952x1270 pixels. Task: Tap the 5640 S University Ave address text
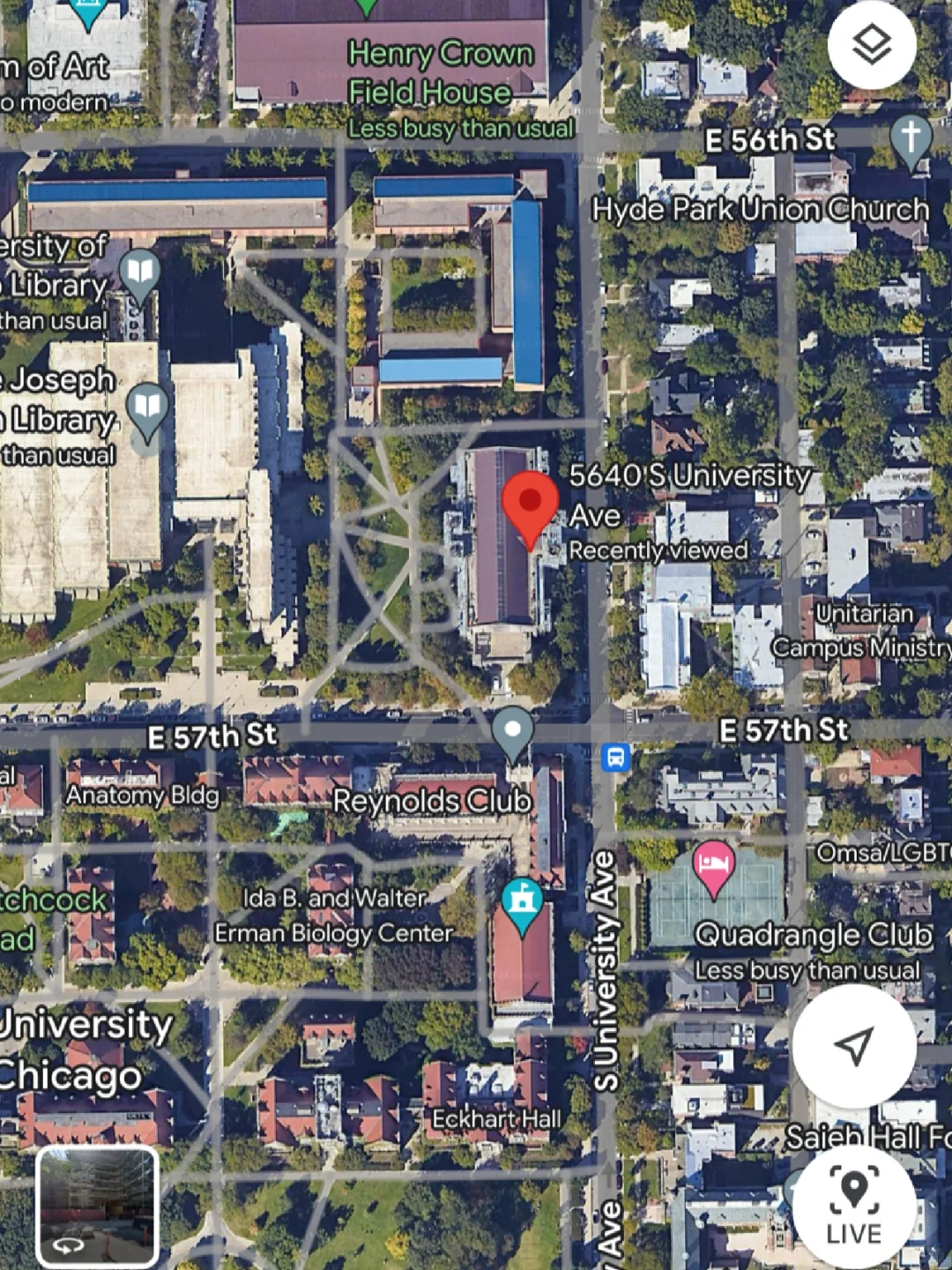(692, 496)
